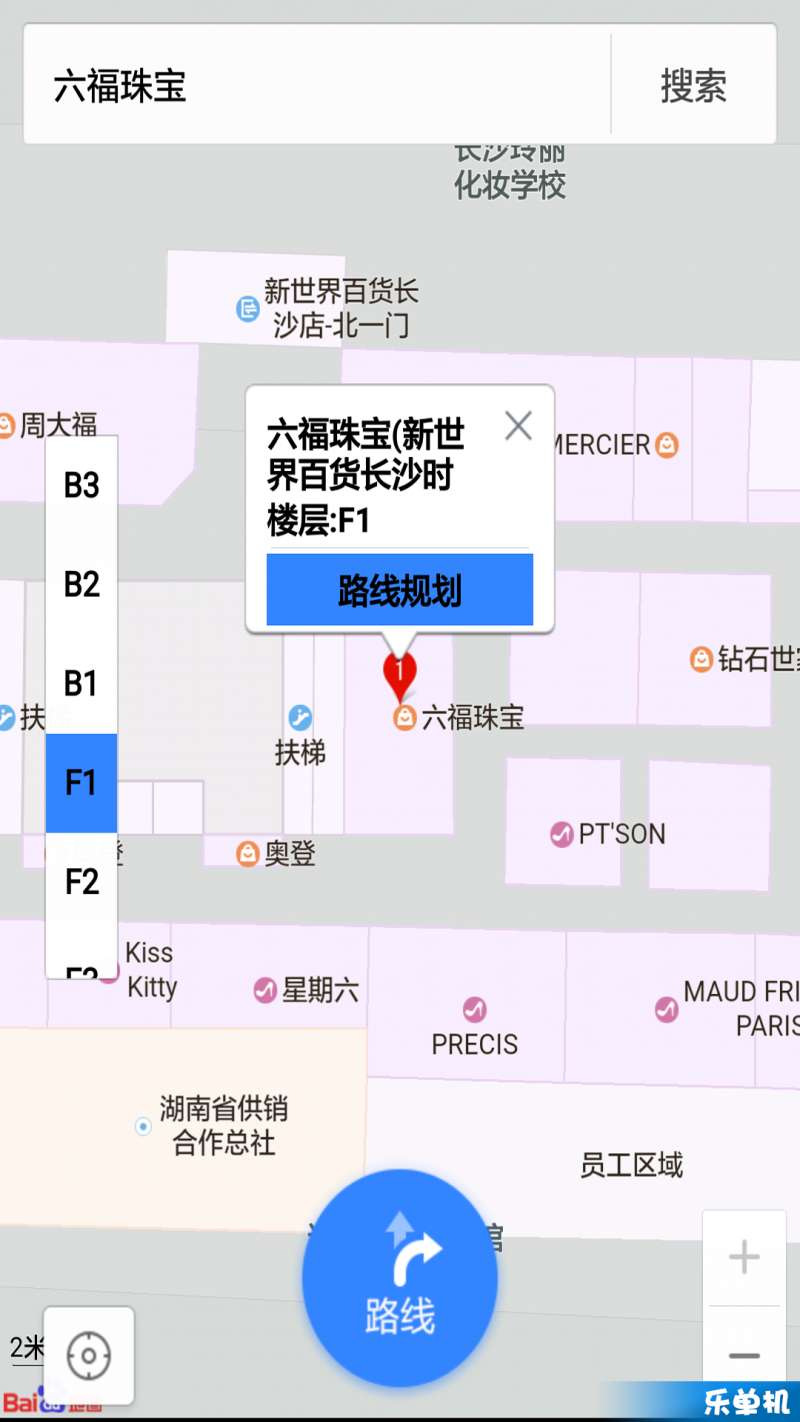800x1422 pixels.
Task: Select floor B1
Action: tap(82, 684)
